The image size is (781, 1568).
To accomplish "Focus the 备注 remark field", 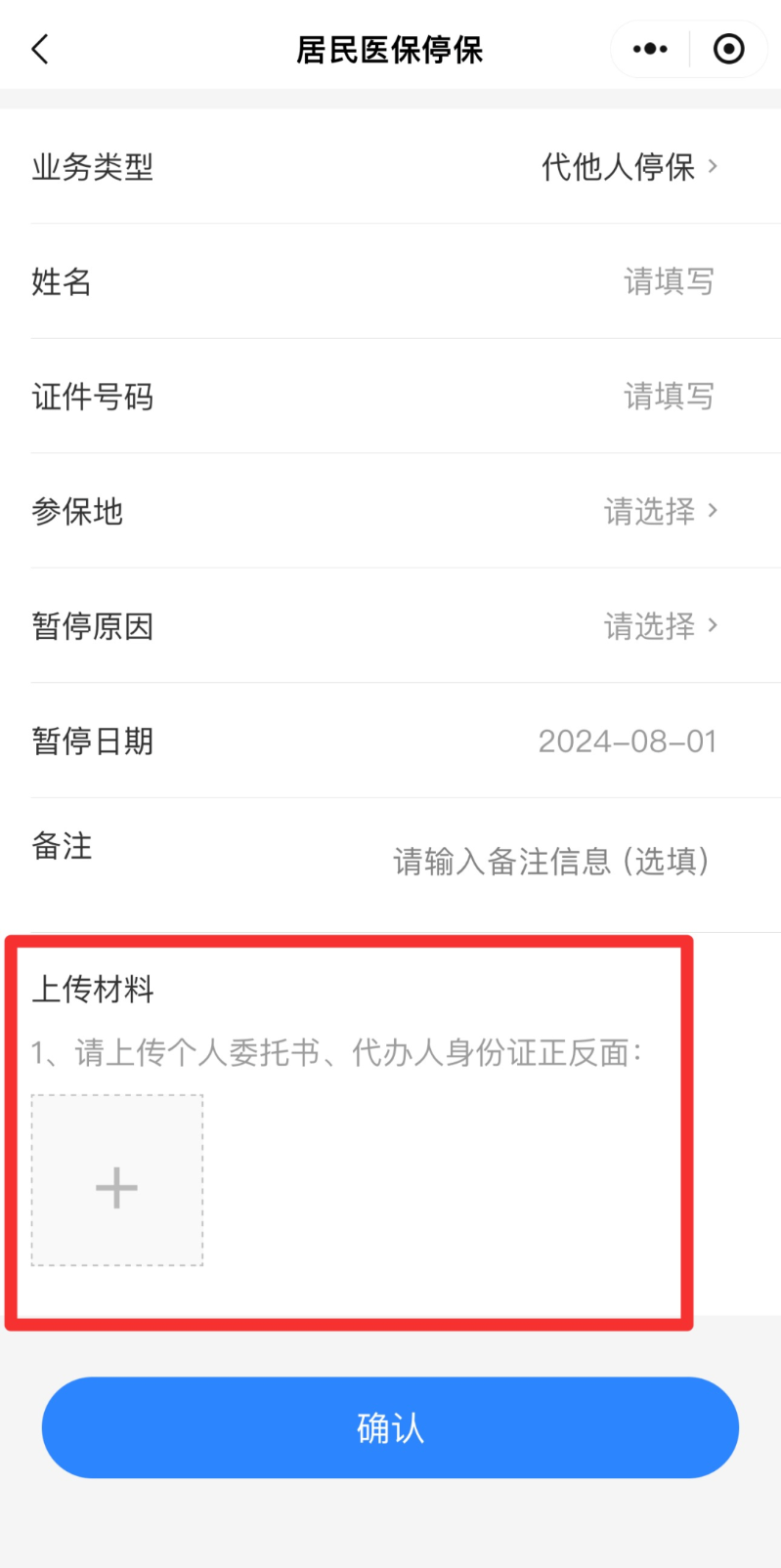I will [550, 862].
